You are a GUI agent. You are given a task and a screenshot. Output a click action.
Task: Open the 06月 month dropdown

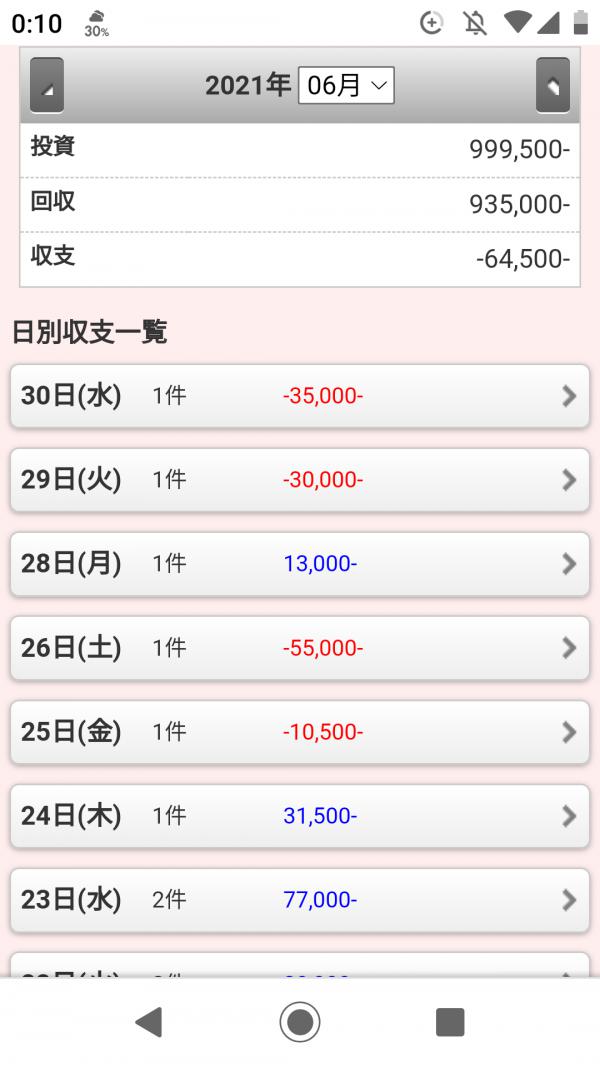(346, 85)
